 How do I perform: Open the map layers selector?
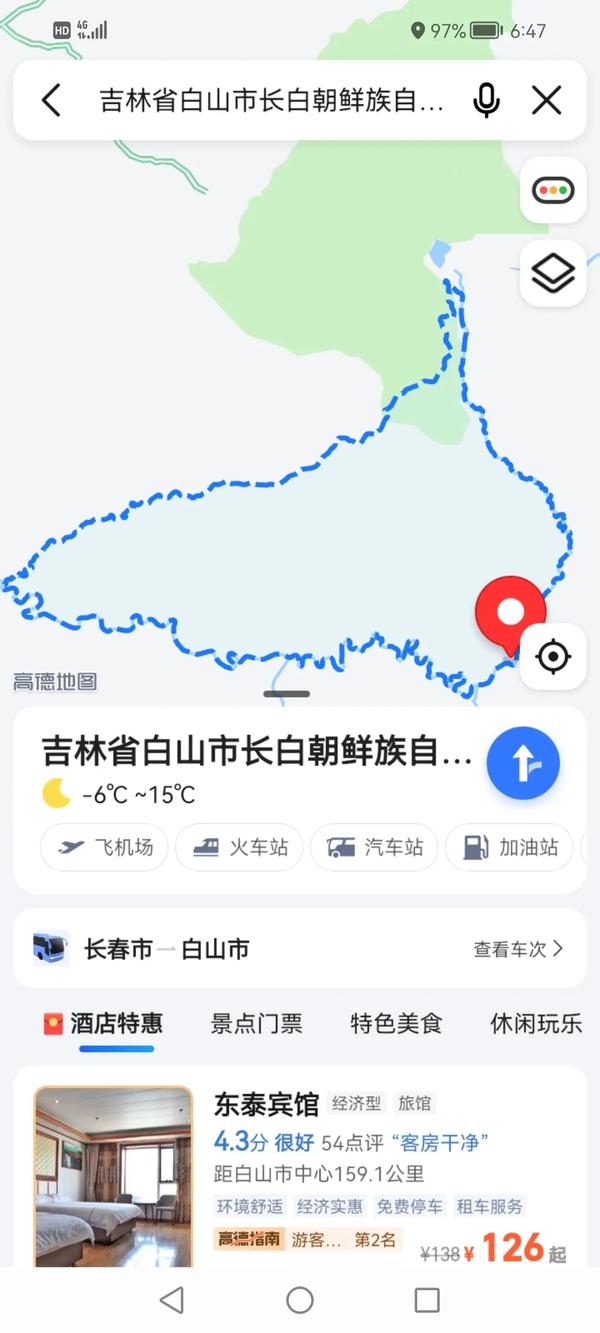tap(553, 273)
